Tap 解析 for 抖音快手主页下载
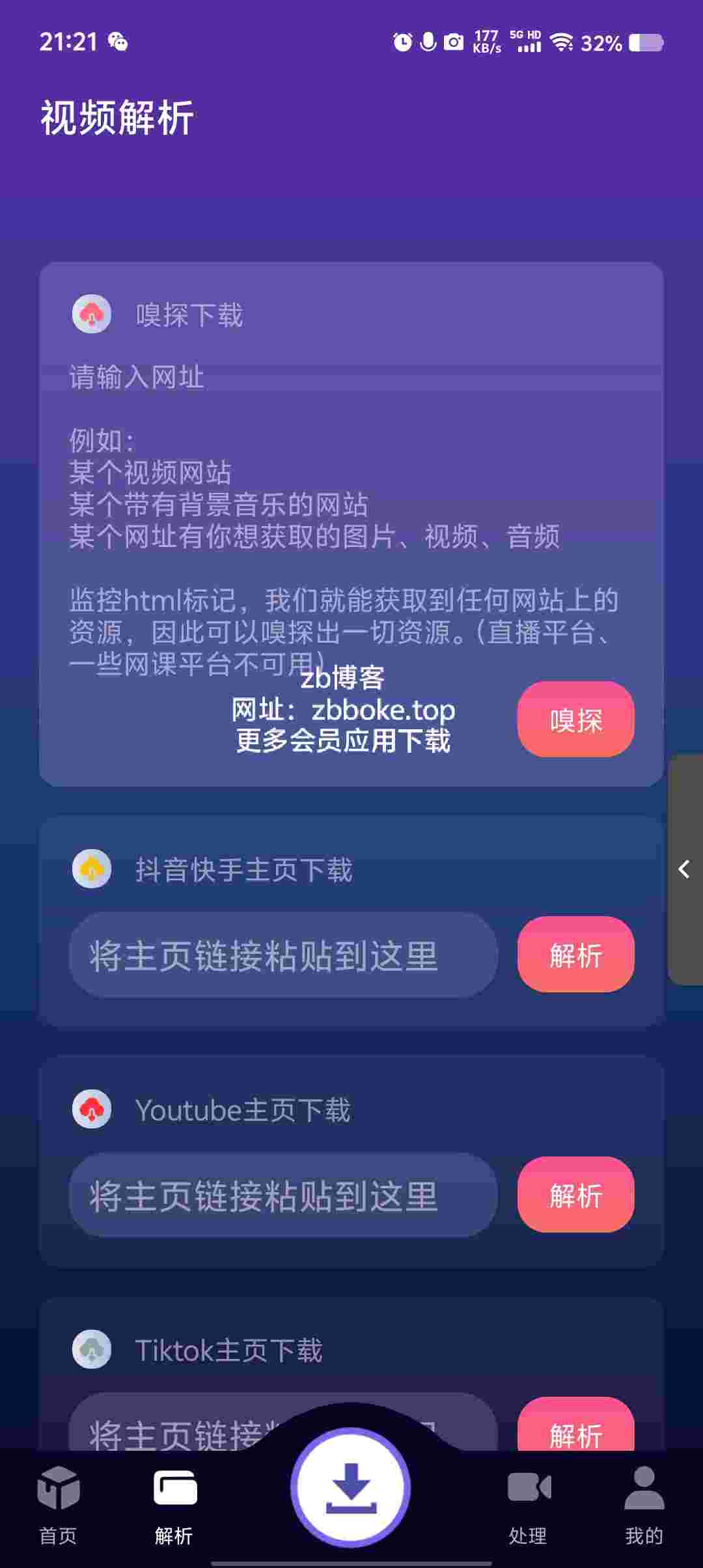This screenshot has height=1568, width=703. pos(575,955)
